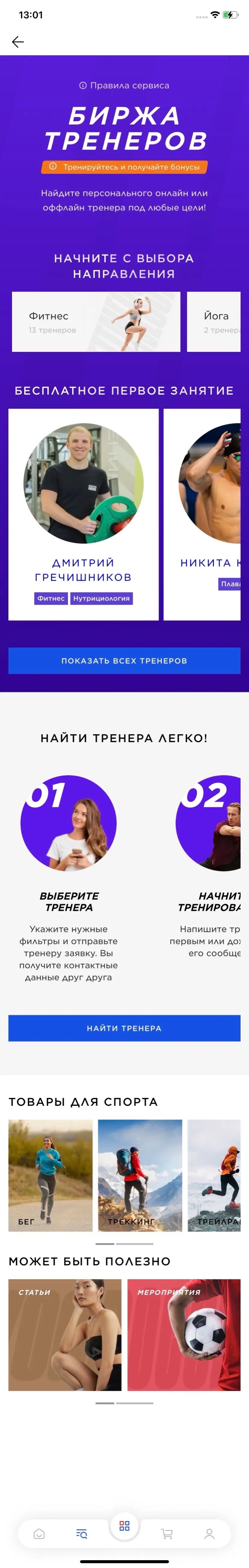This screenshot has height=1568, width=249.
Task: Open the Мероприятия section card
Action: click(184, 1334)
